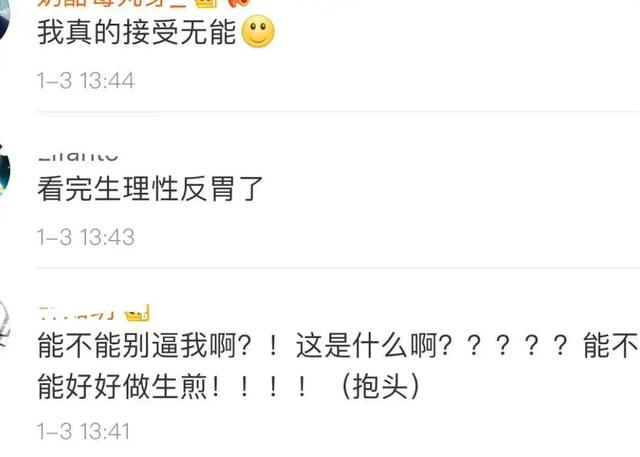Open avatar beside "能不能别逼我啊" comment
The width and height of the screenshot is (640, 457).
click(x=5, y=325)
